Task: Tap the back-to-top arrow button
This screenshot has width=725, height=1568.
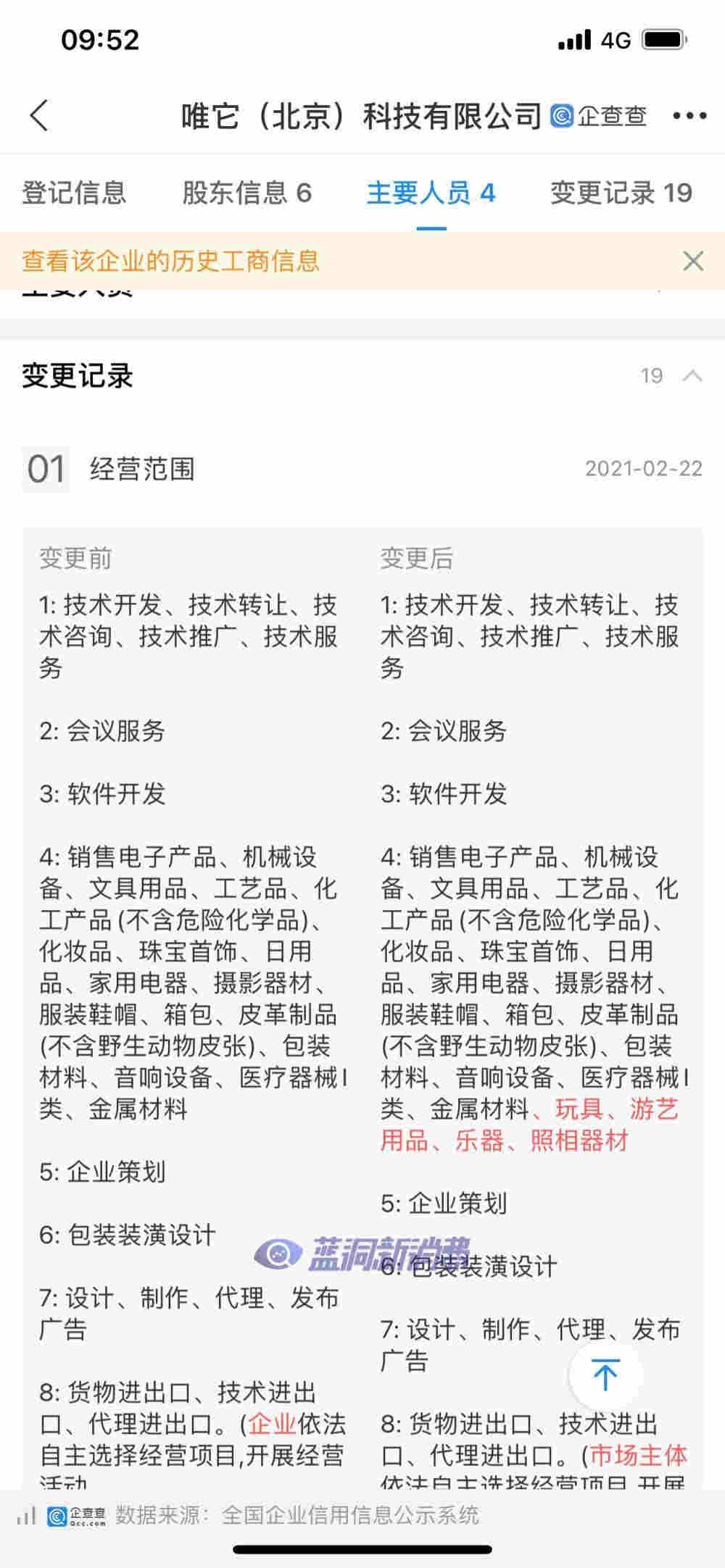Action: (x=604, y=1370)
